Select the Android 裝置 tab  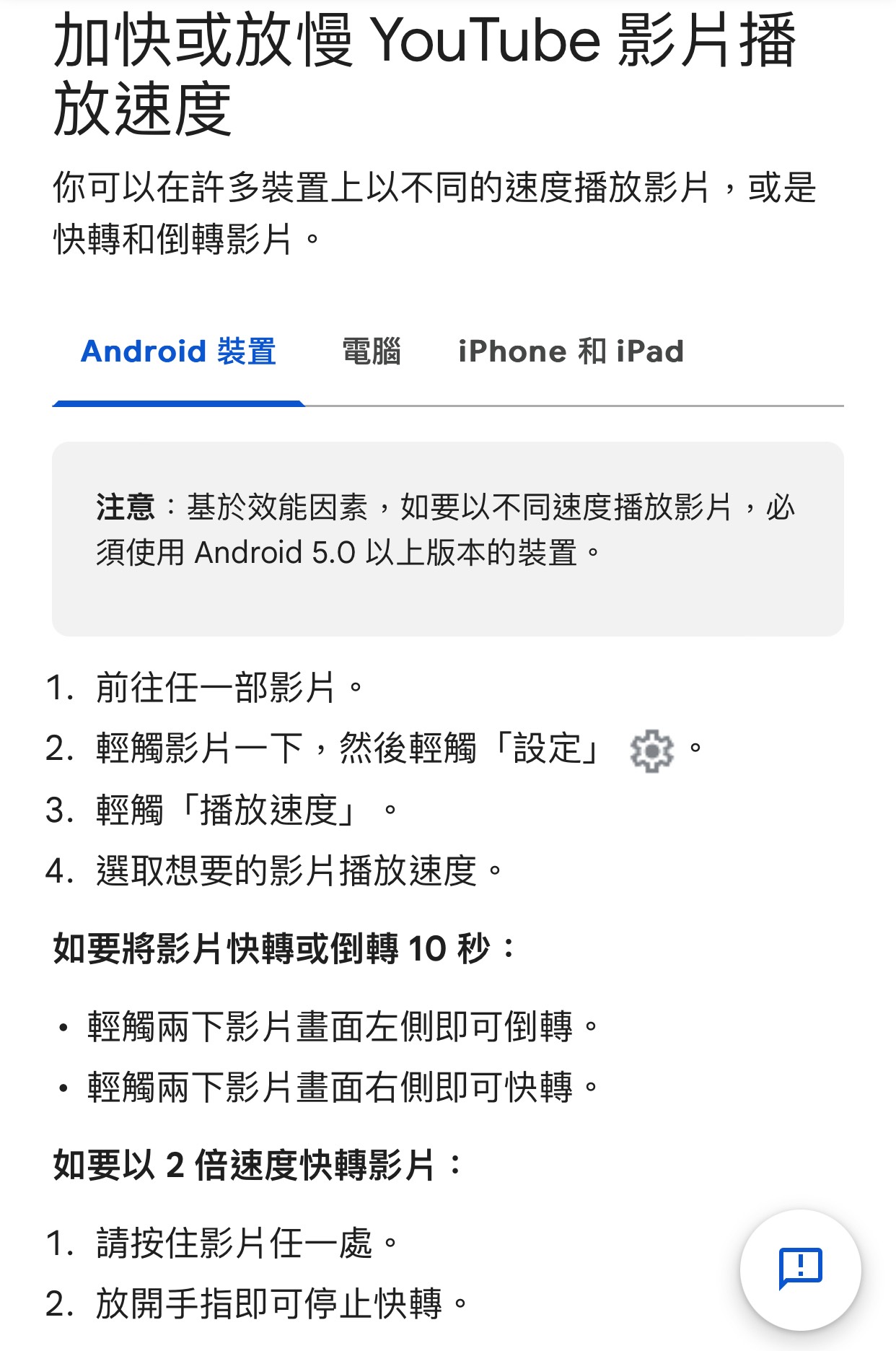click(x=178, y=352)
